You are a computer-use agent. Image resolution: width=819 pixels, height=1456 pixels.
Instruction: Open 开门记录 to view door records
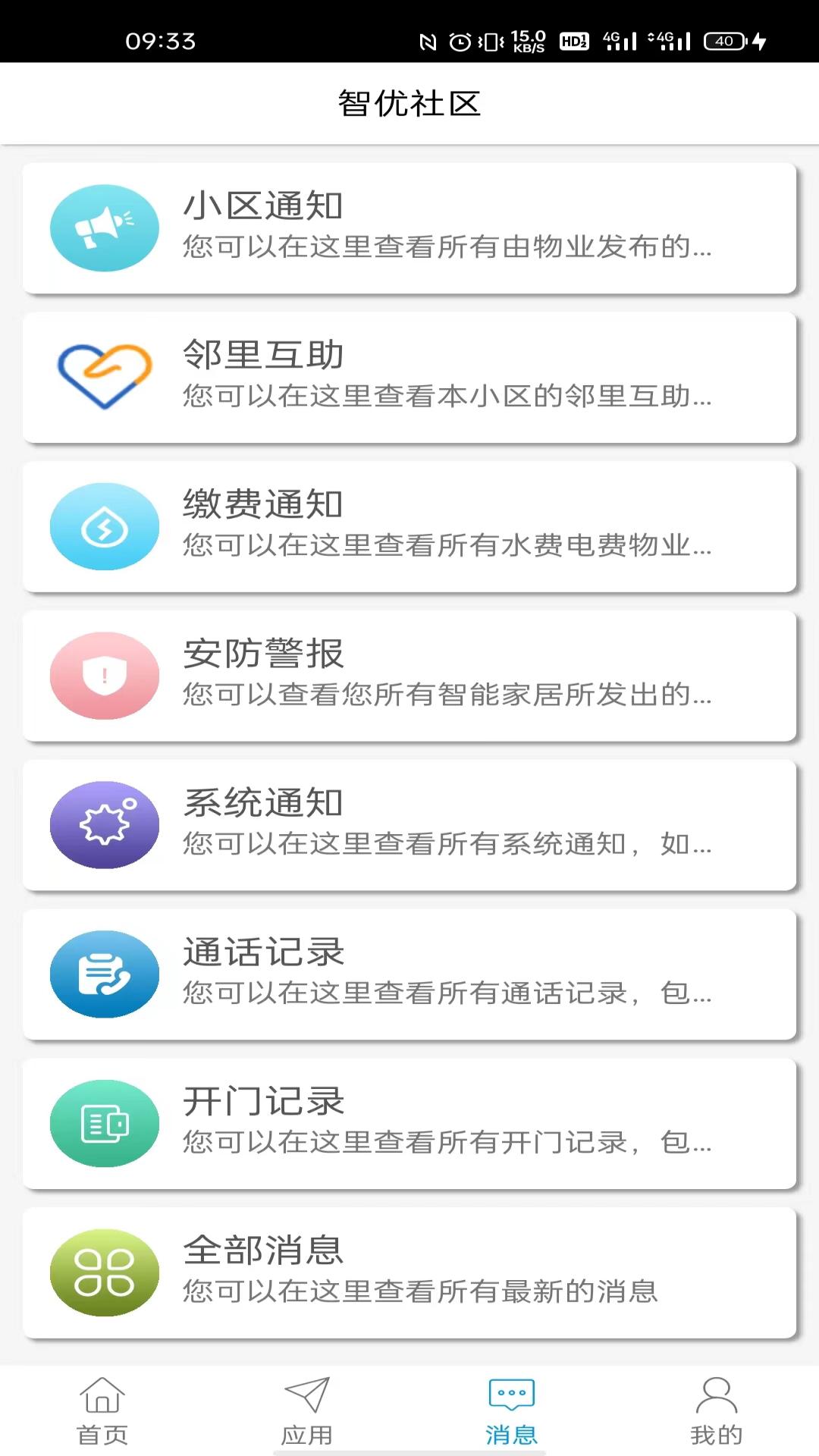pyautogui.click(x=409, y=1125)
